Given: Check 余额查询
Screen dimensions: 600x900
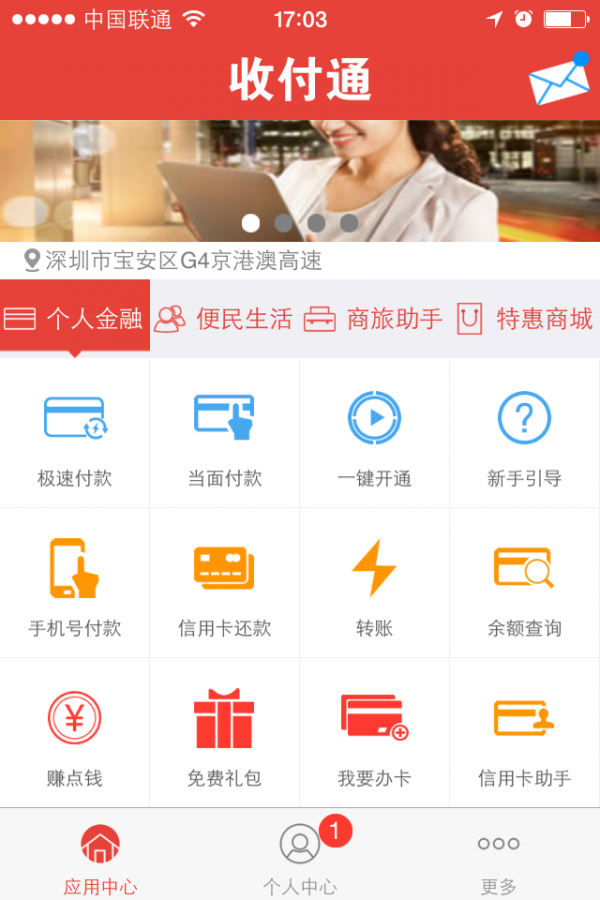Looking at the screenshot, I should point(524,585).
